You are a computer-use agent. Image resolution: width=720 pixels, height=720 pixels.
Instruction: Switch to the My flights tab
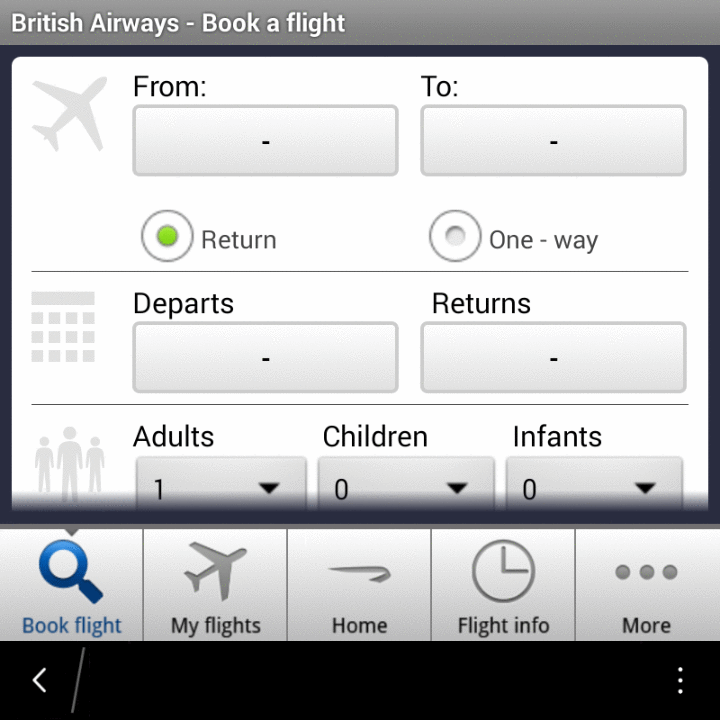(215, 586)
